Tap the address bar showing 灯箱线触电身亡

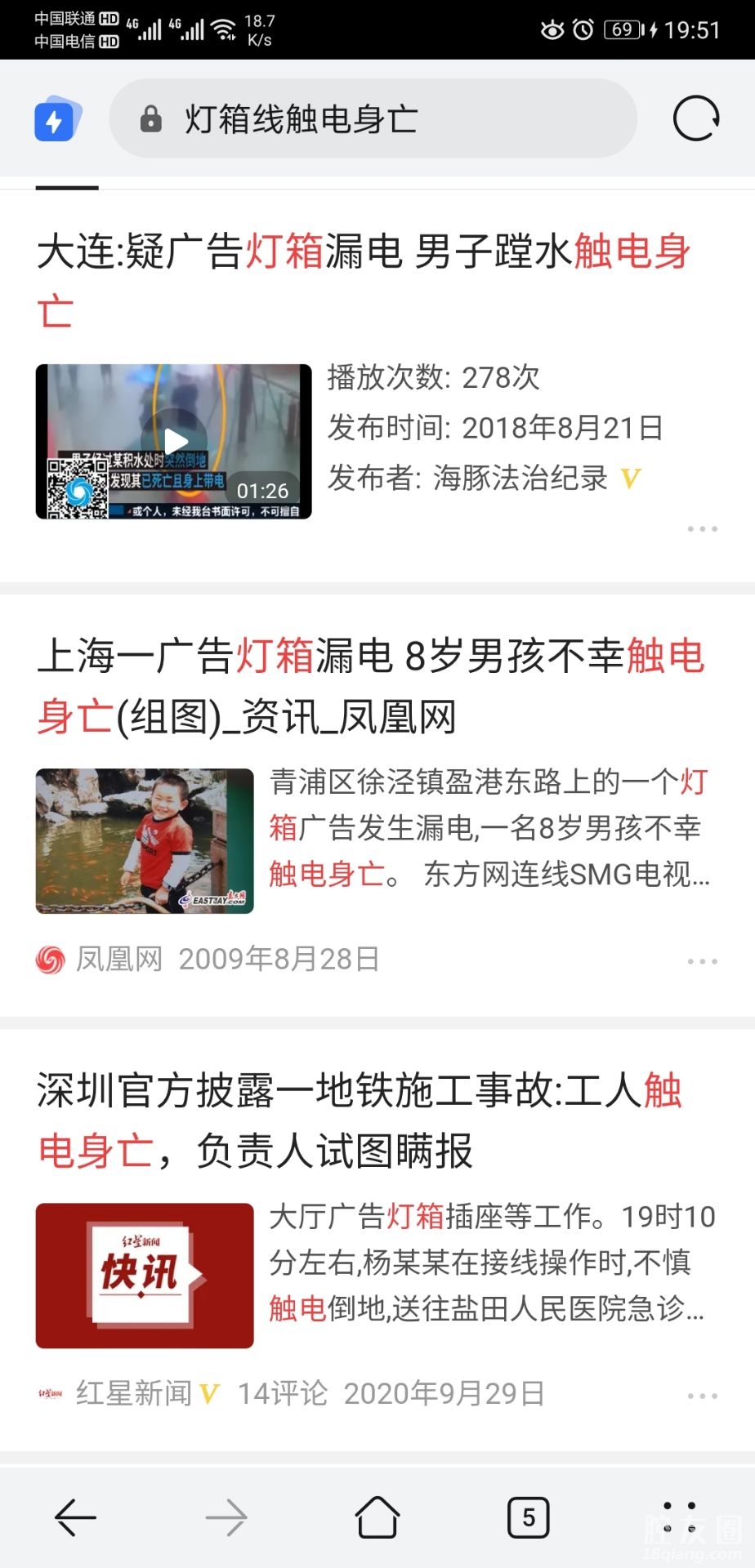(373, 119)
